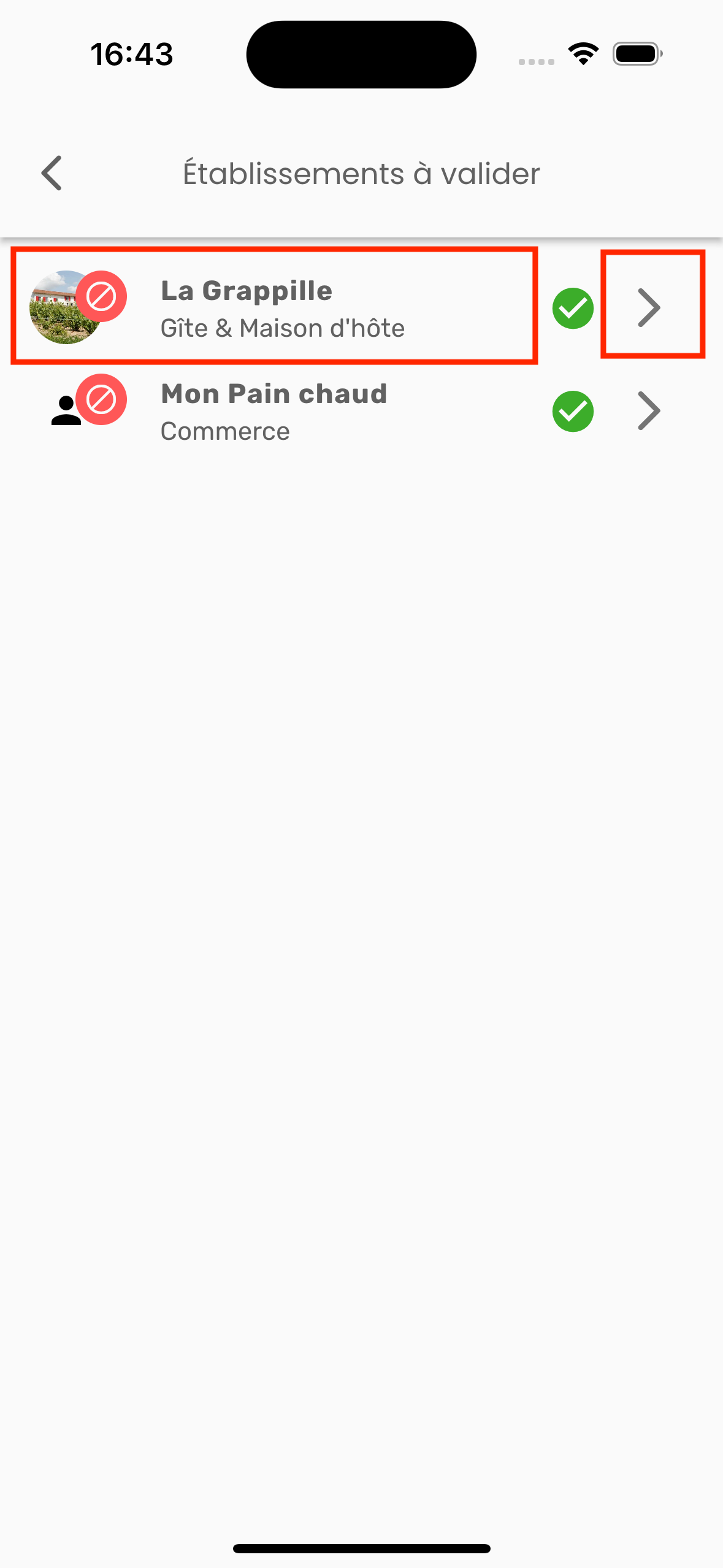Open the La Grappille establishment row

tap(282, 308)
